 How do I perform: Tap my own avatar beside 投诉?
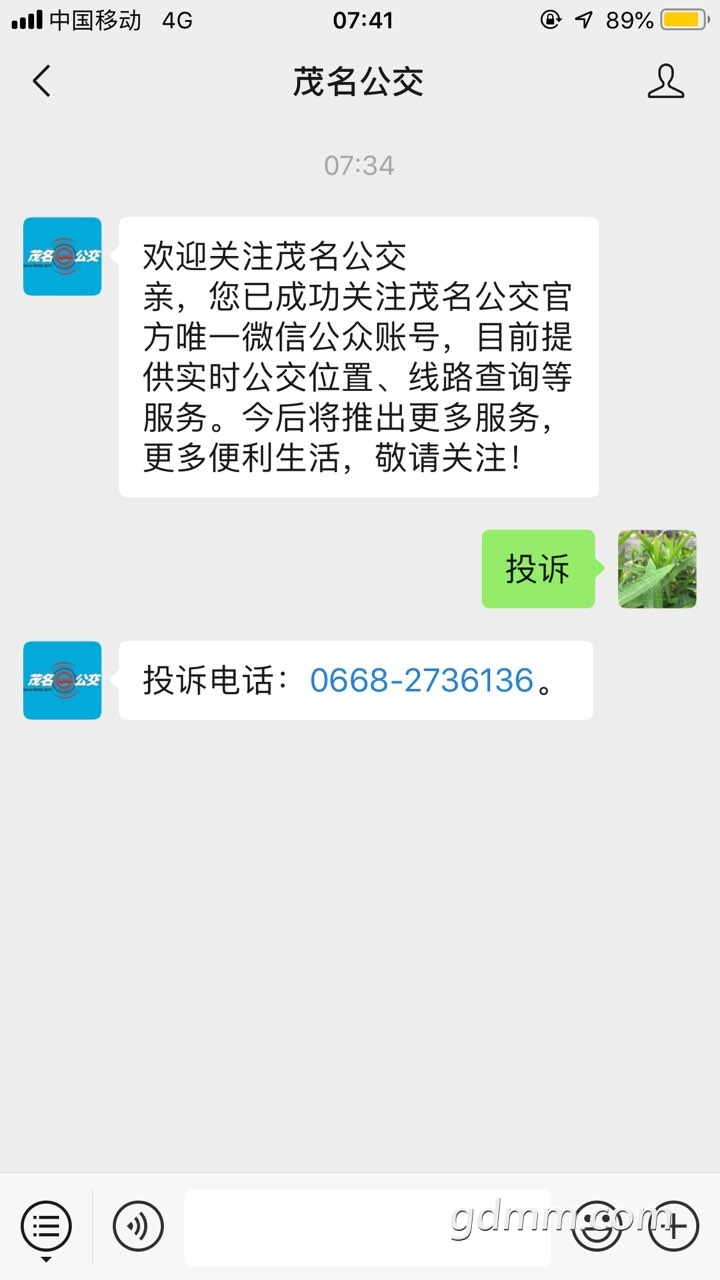657,569
